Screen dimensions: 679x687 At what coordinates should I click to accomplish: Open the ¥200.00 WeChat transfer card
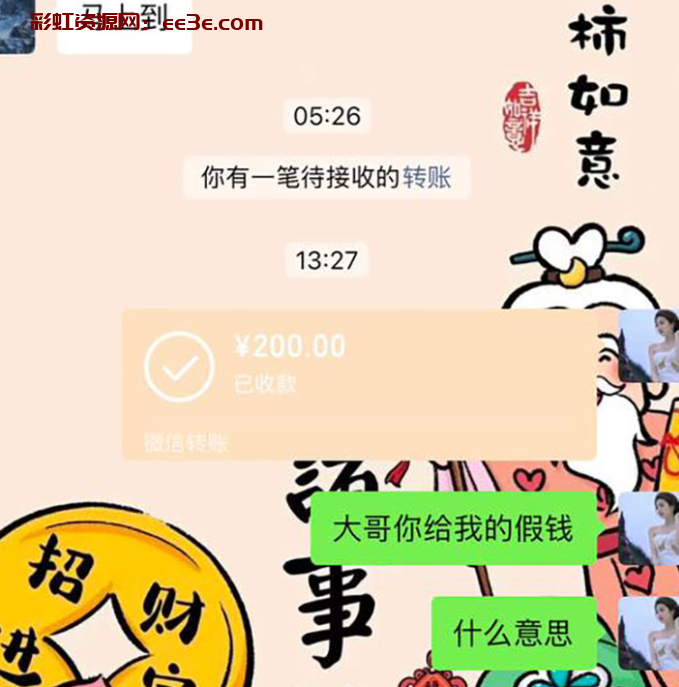(358, 383)
